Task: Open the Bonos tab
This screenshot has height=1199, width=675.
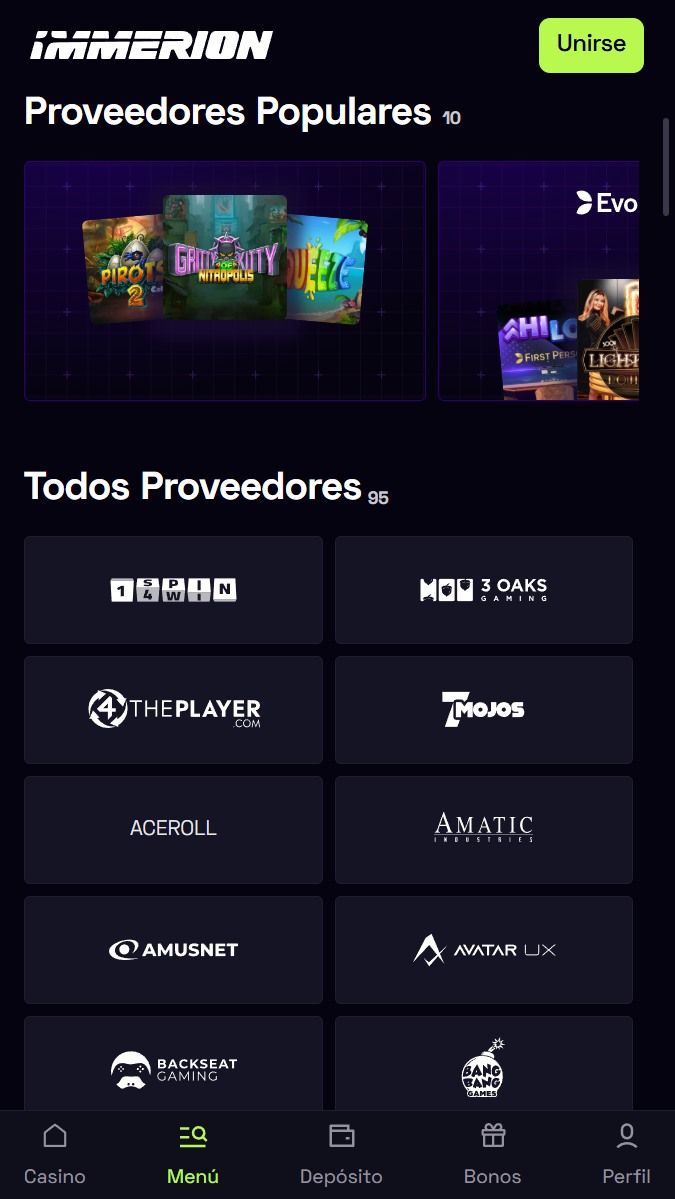Action: [492, 1155]
